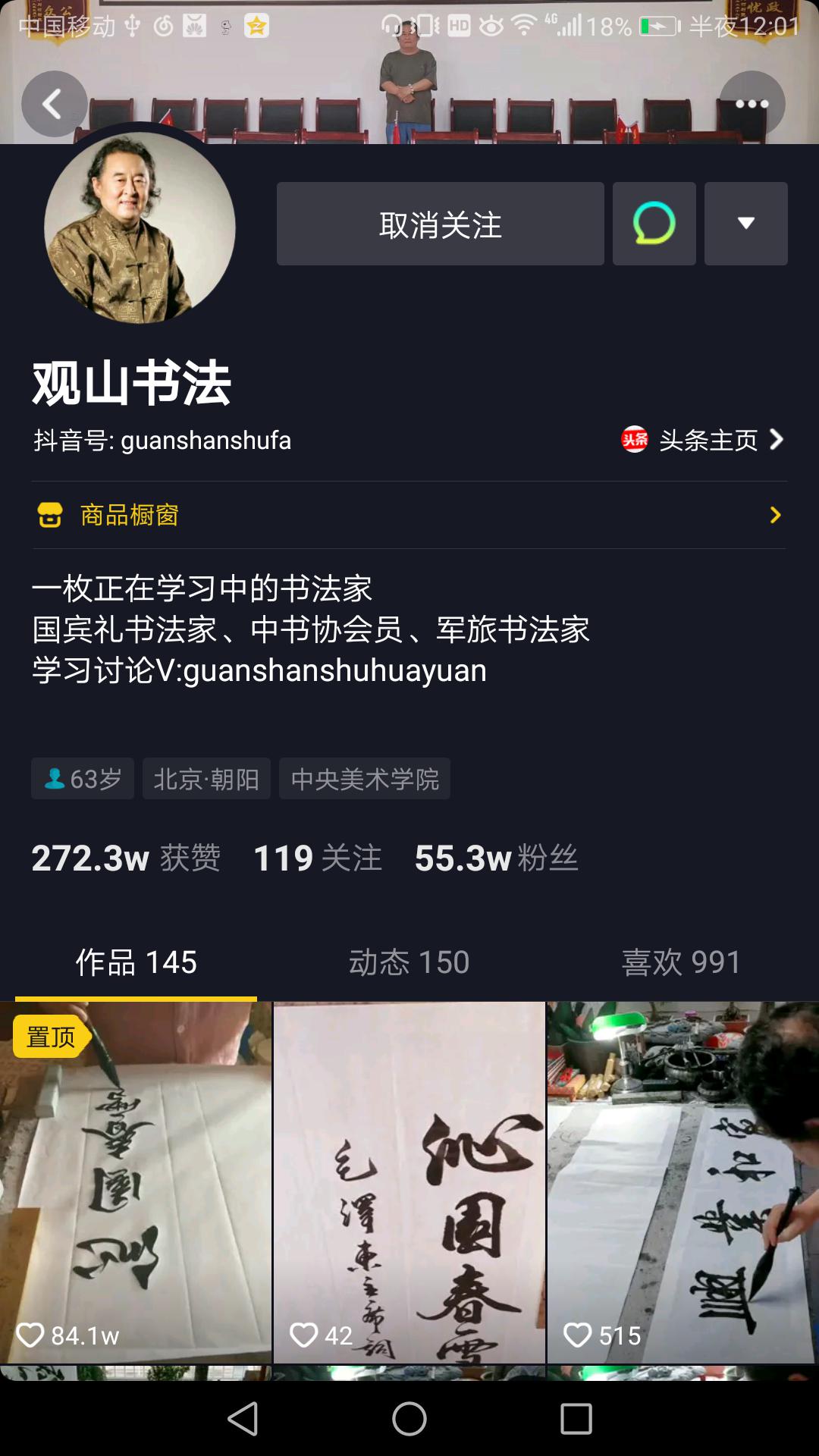
Task: Tap 取消关注 to unfollow
Action: tap(440, 224)
